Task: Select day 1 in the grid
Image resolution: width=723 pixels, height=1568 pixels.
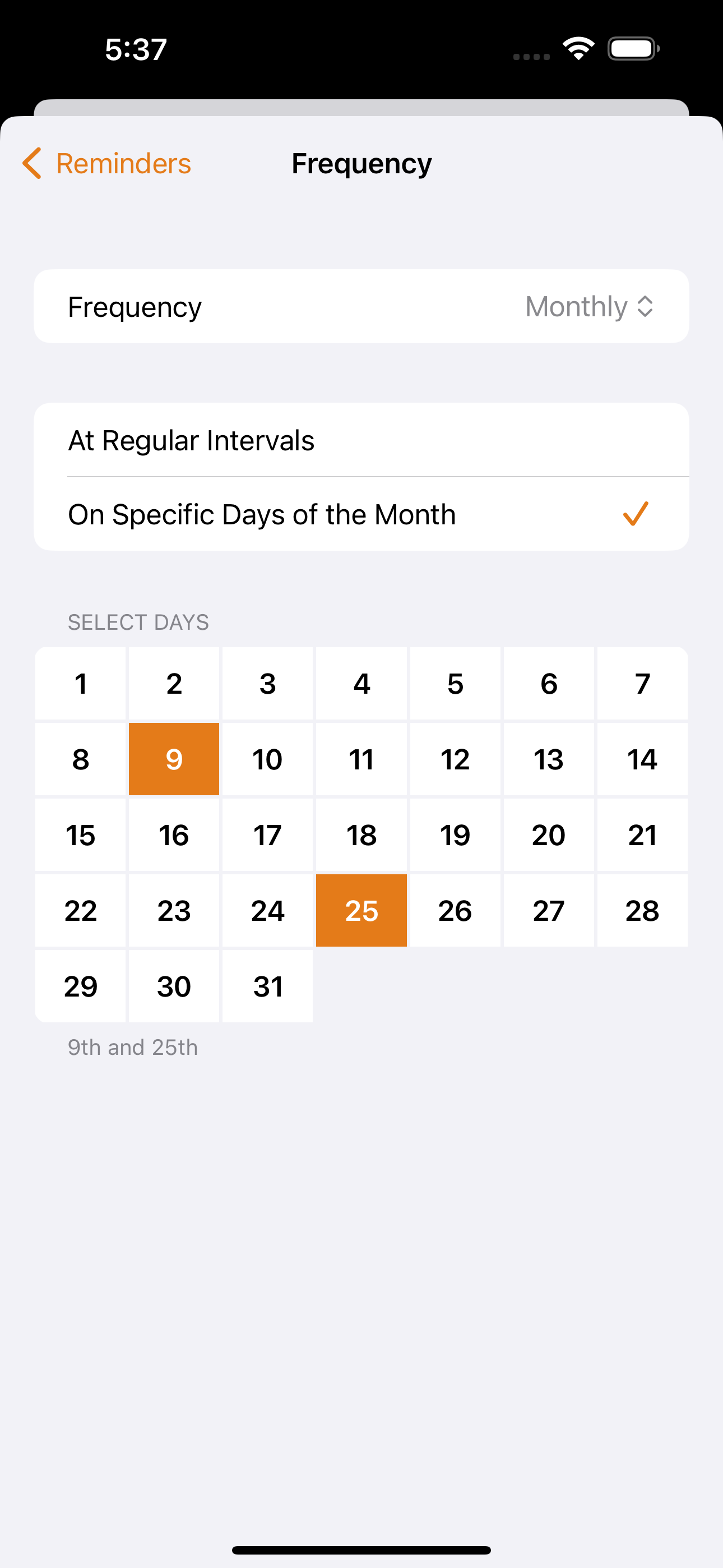Action: click(x=80, y=684)
